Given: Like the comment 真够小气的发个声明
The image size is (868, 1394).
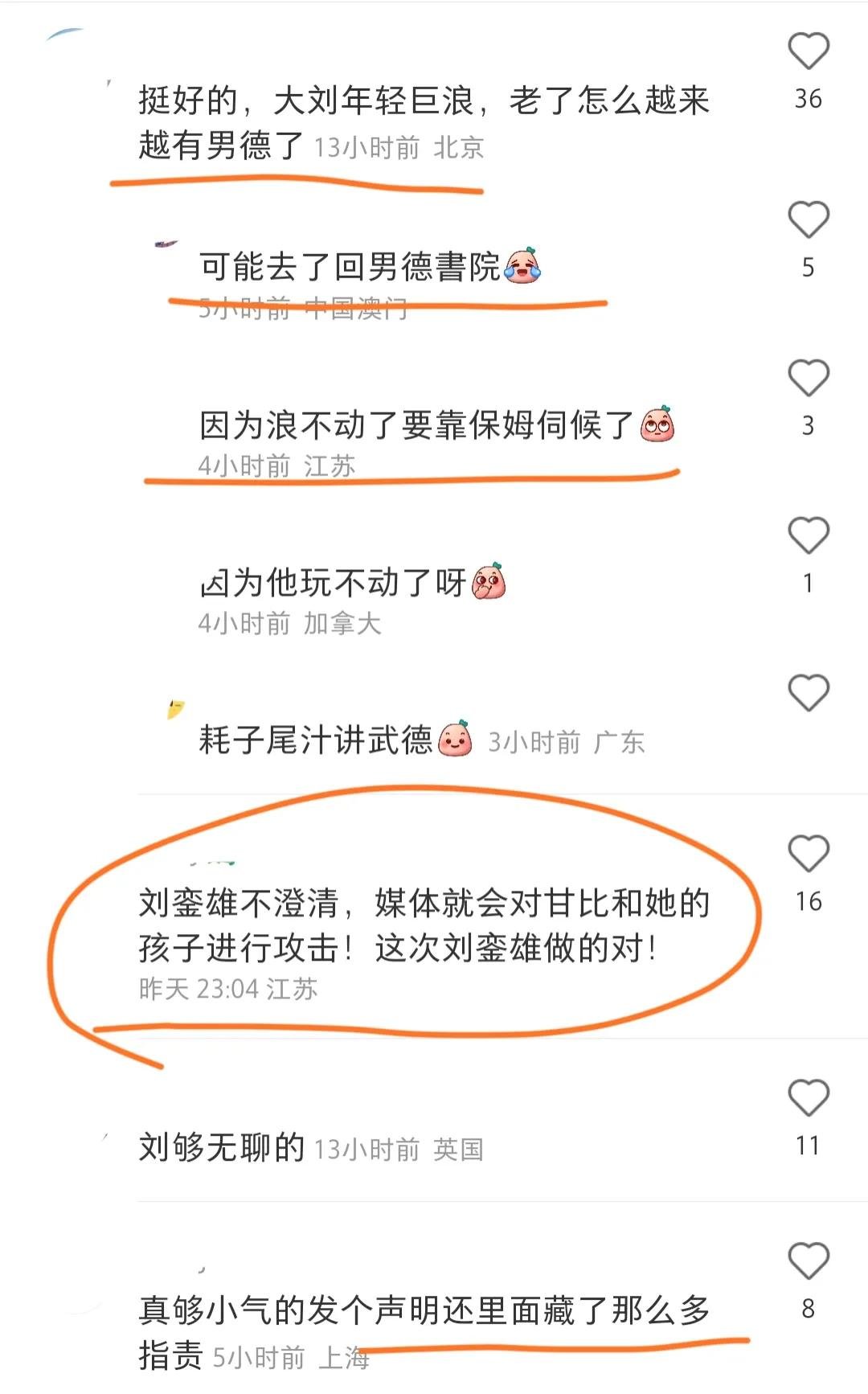Looking at the screenshot, I should 808,1261.
